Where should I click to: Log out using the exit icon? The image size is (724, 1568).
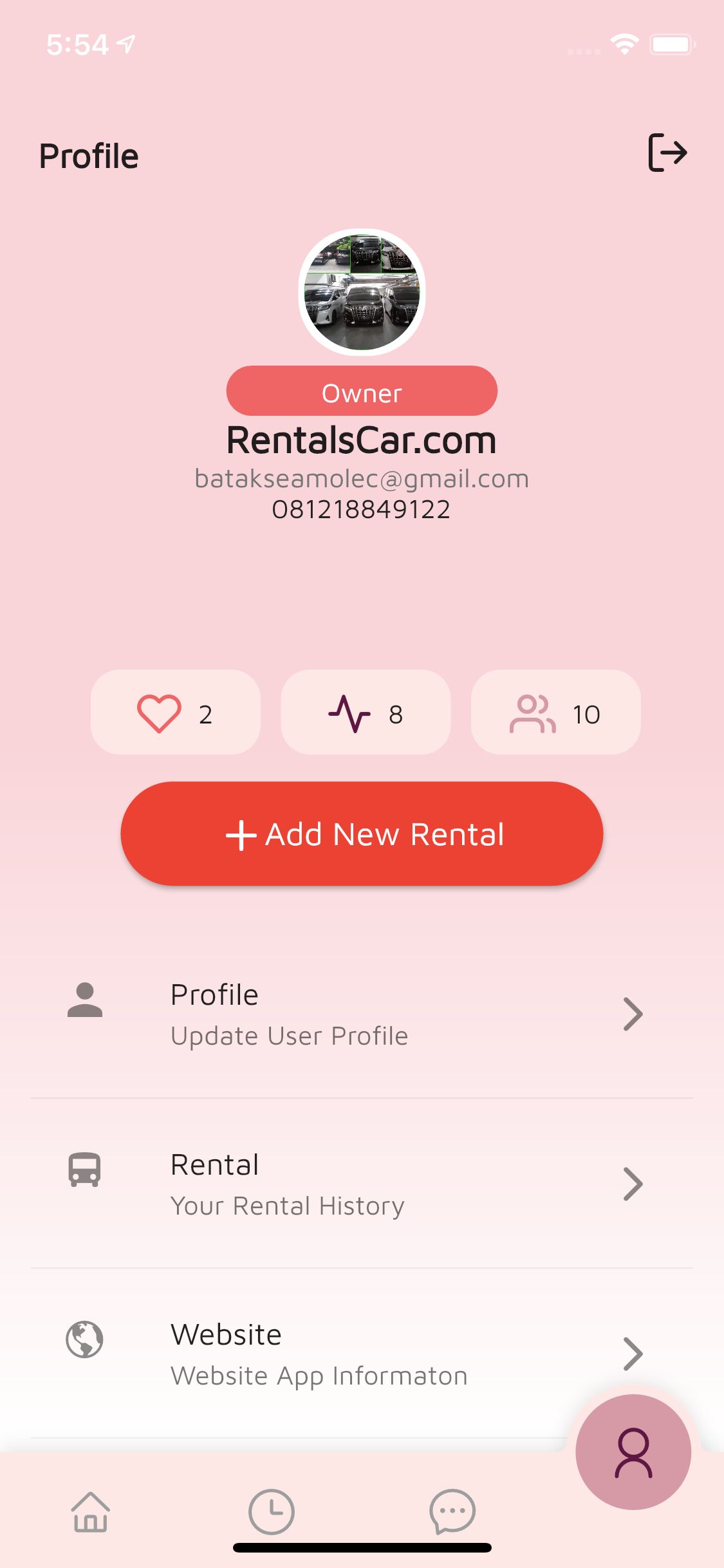tap(667, 153)
